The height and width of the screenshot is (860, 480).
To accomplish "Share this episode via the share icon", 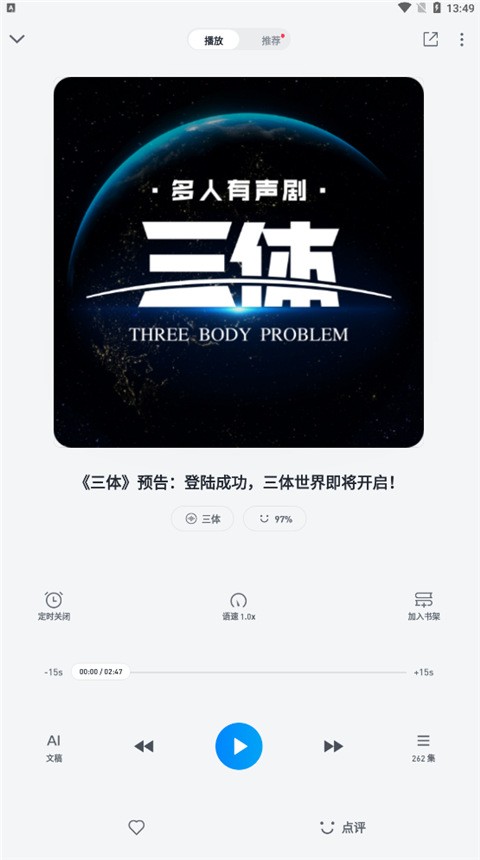I will [x=431, y=39].
